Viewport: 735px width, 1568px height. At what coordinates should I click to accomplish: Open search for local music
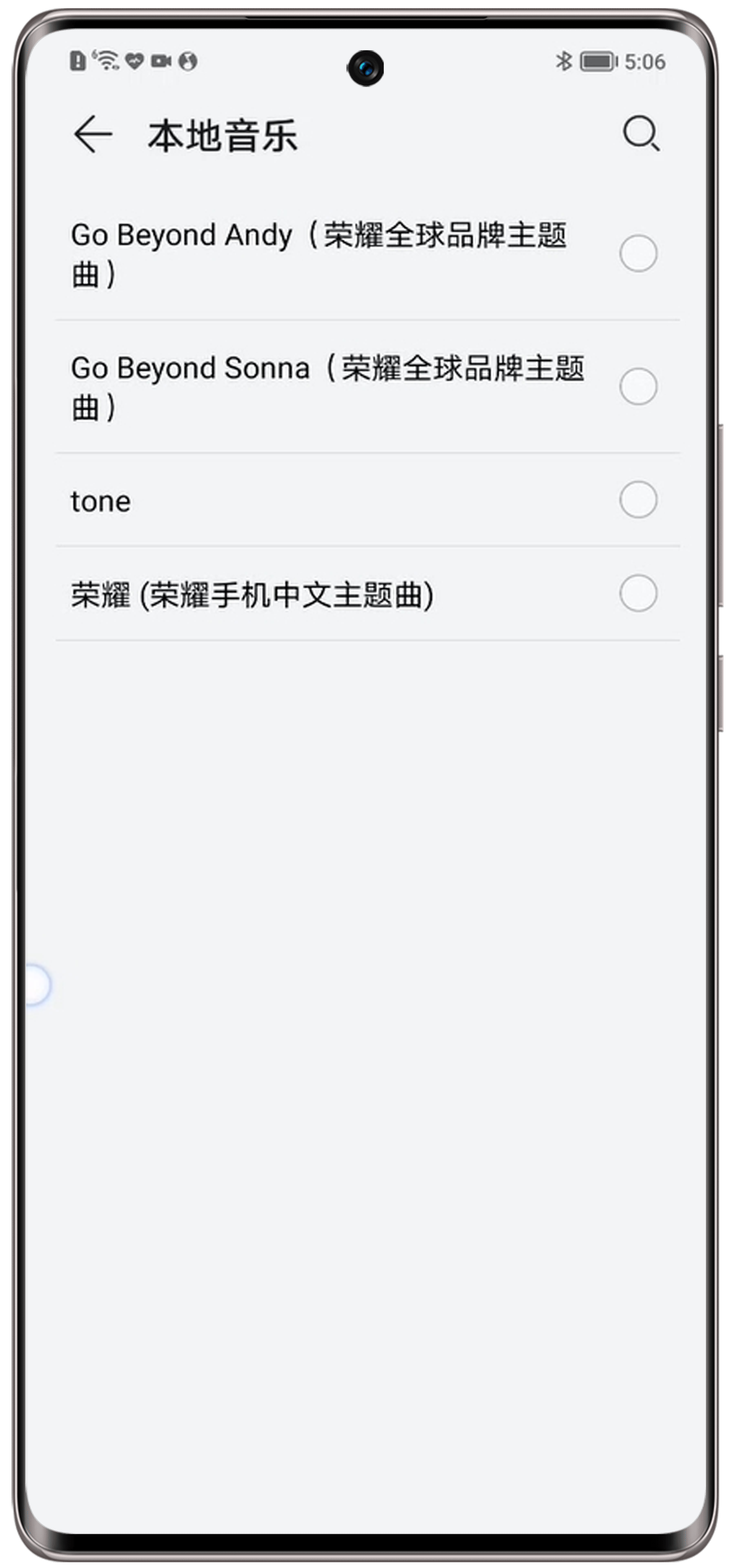641,133
